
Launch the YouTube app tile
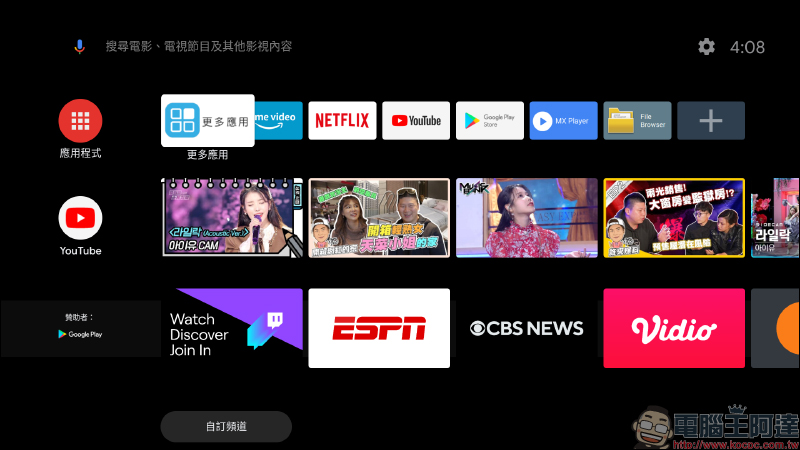point(415,121)
